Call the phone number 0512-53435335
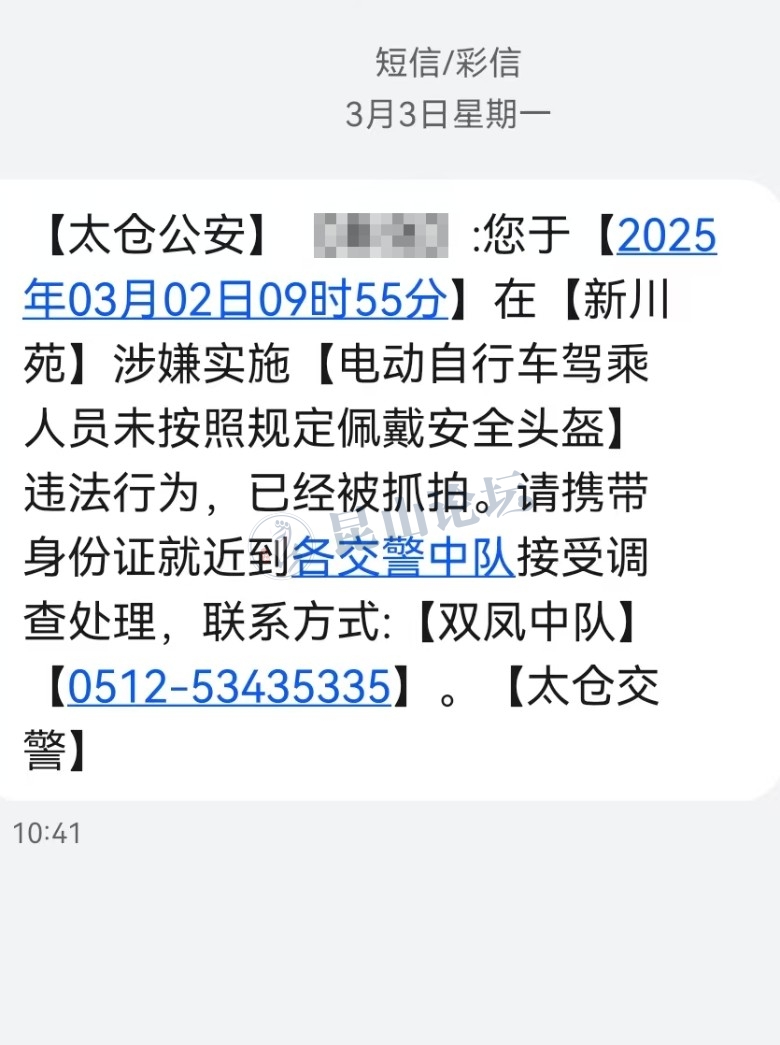This screenshot has height=1045, width=780. tap(228, 687)
